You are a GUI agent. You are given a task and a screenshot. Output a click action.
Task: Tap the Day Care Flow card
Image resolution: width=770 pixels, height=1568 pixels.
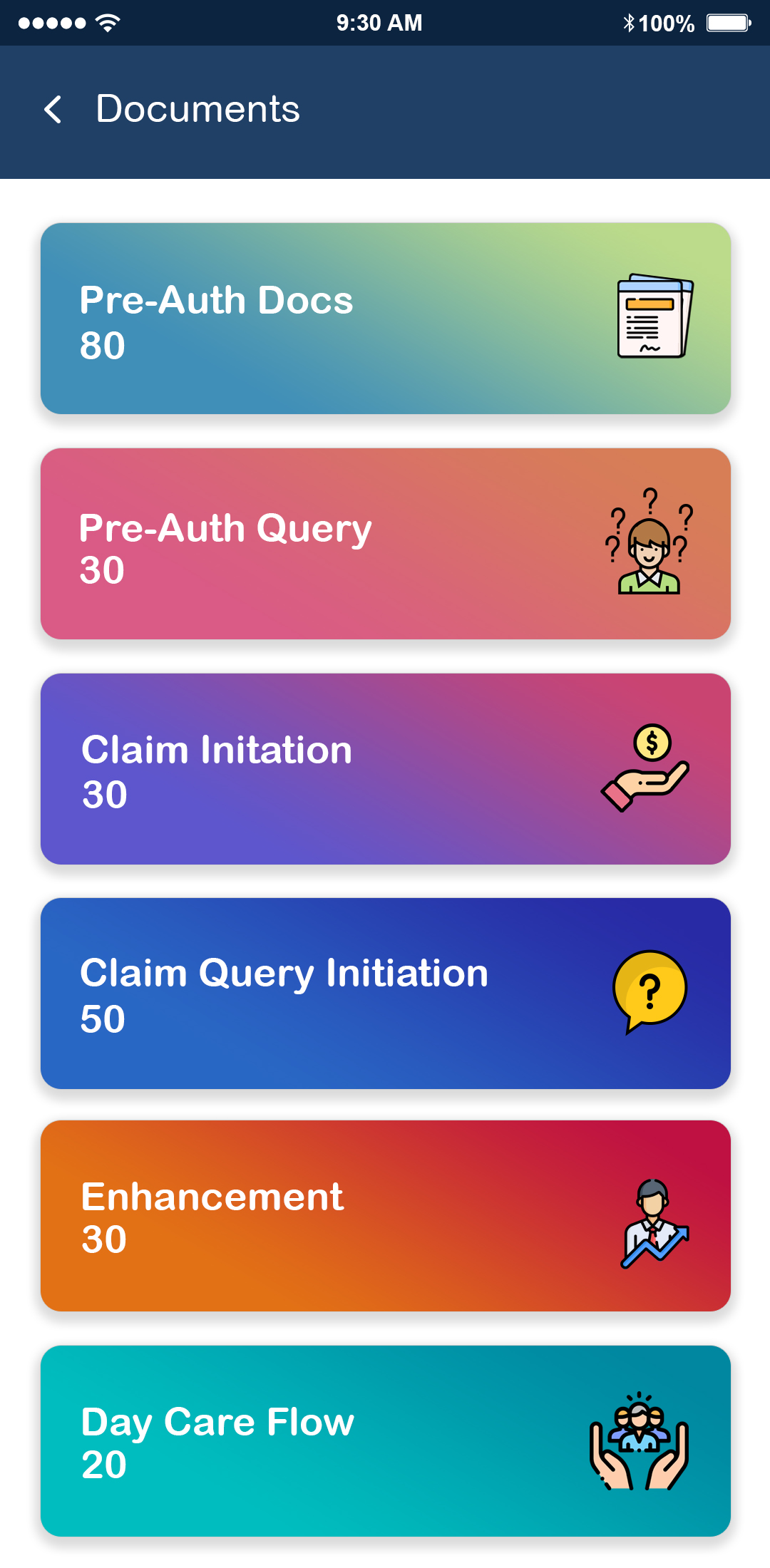(385, 1441)
